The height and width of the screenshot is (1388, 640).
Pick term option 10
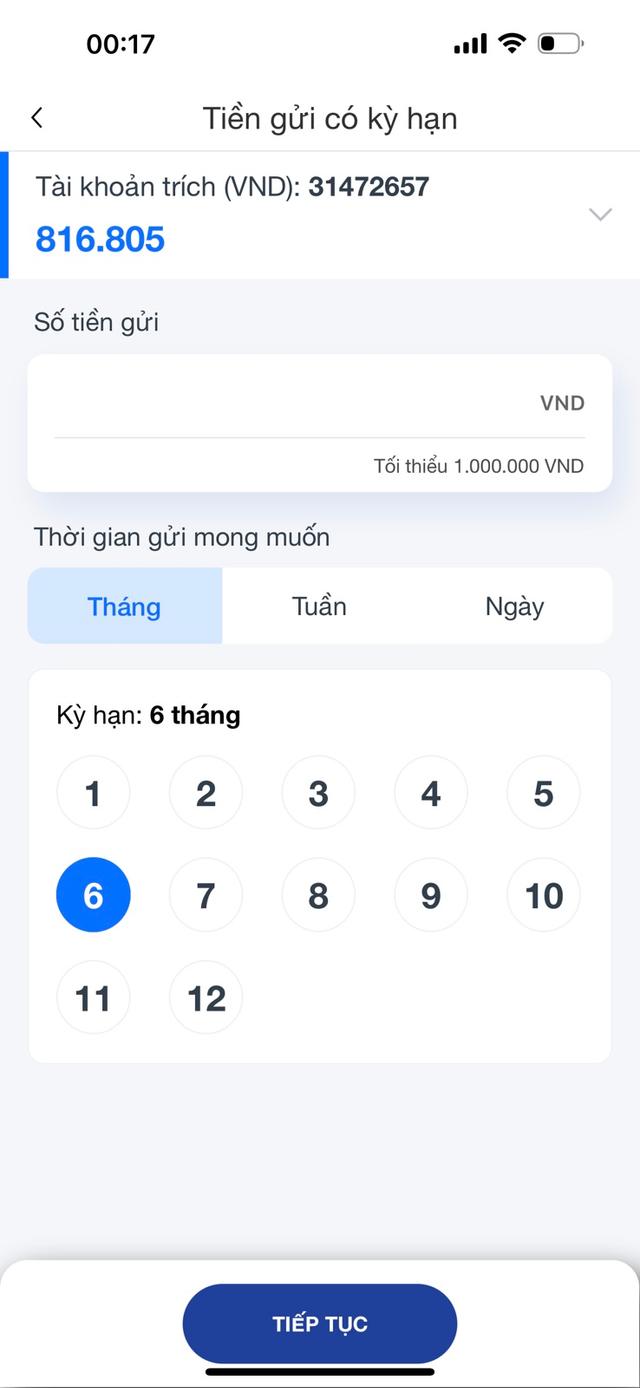[543, 896]
